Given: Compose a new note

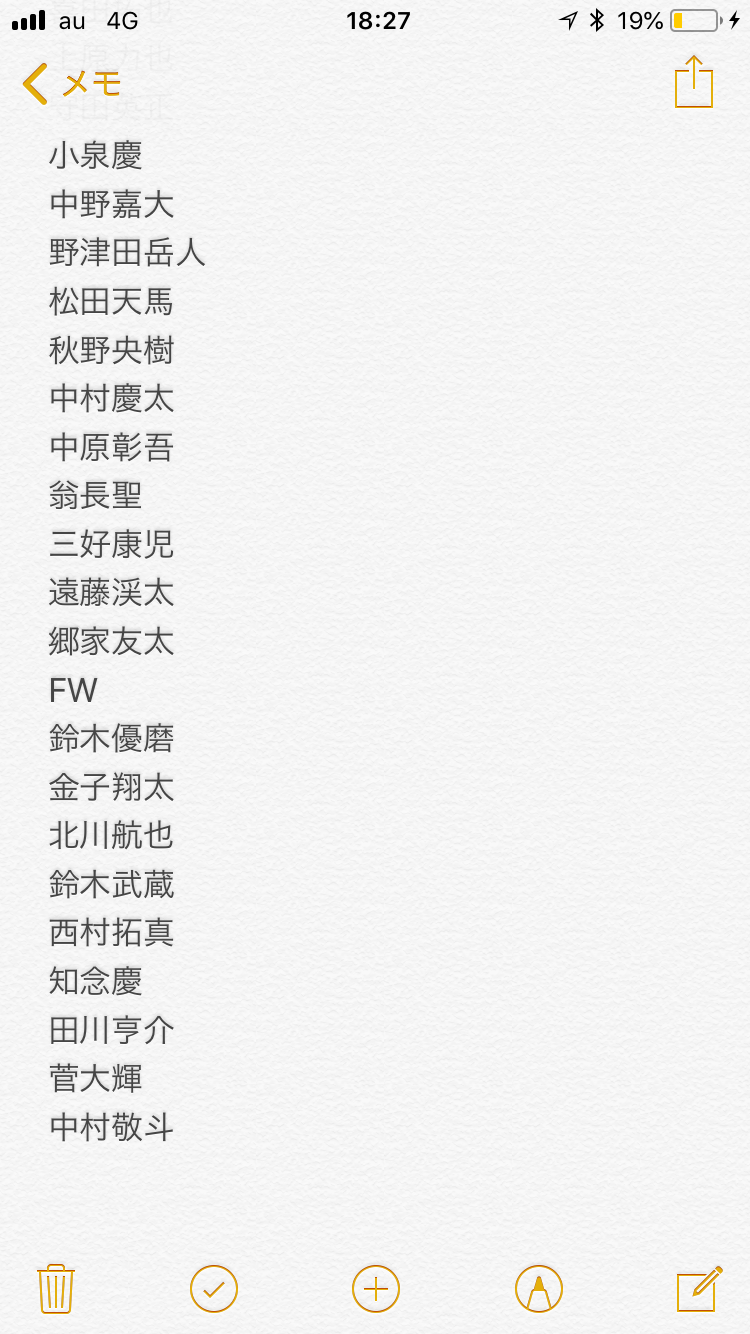Looking at the screenshot, I should (x=699, y=1288).
